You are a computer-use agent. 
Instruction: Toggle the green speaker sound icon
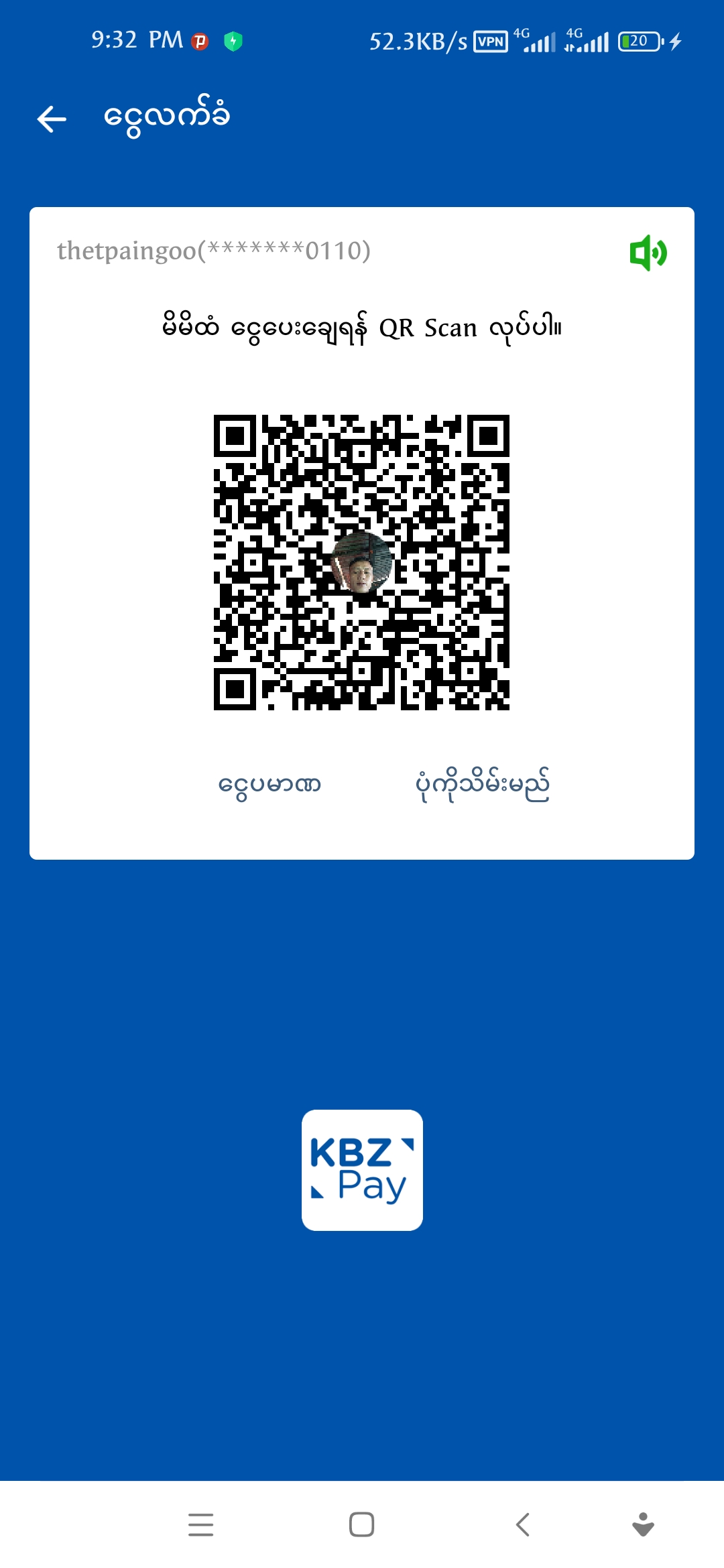pos(648,253)
